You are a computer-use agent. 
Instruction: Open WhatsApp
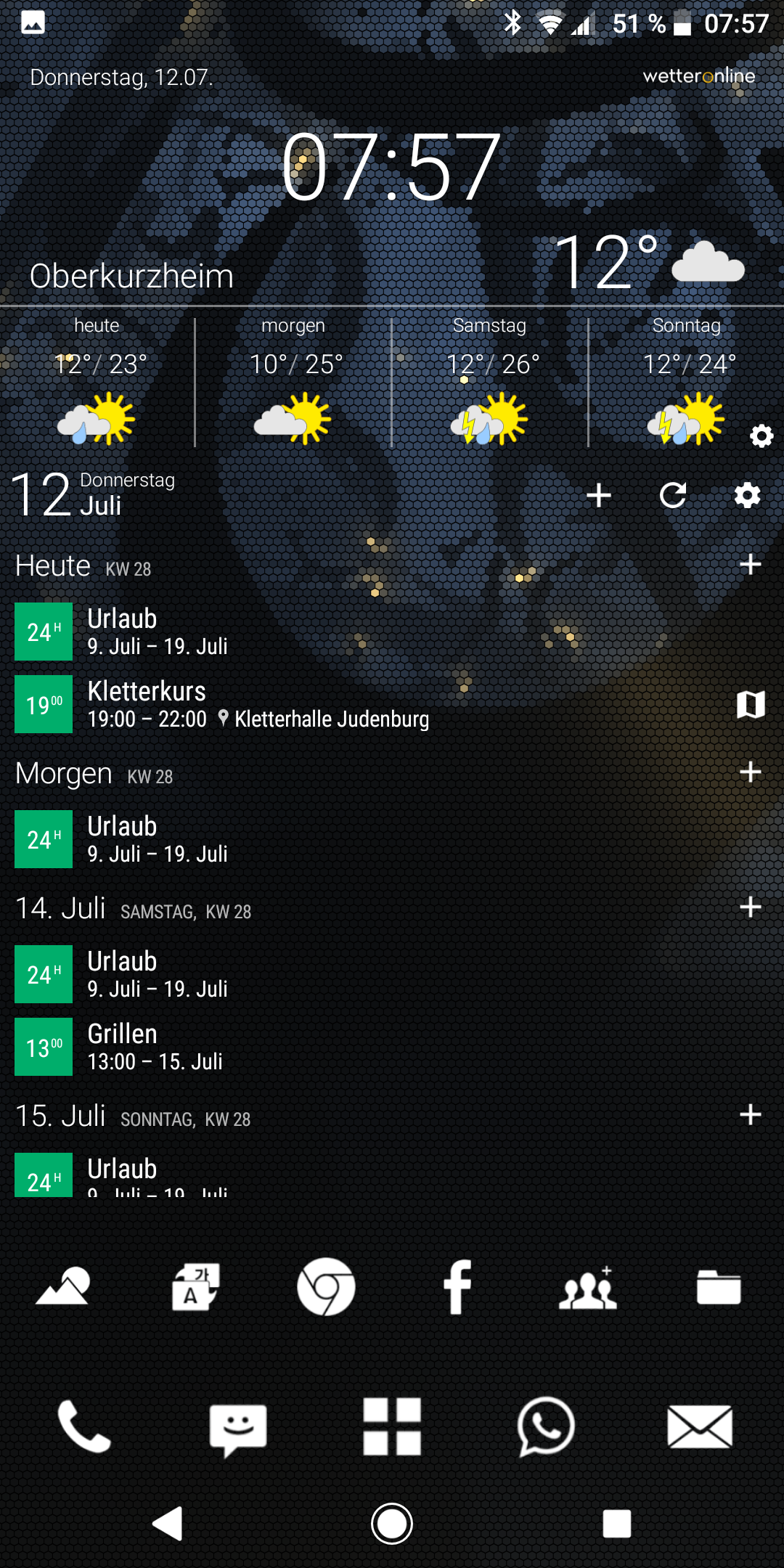[x=546, y=1426]
